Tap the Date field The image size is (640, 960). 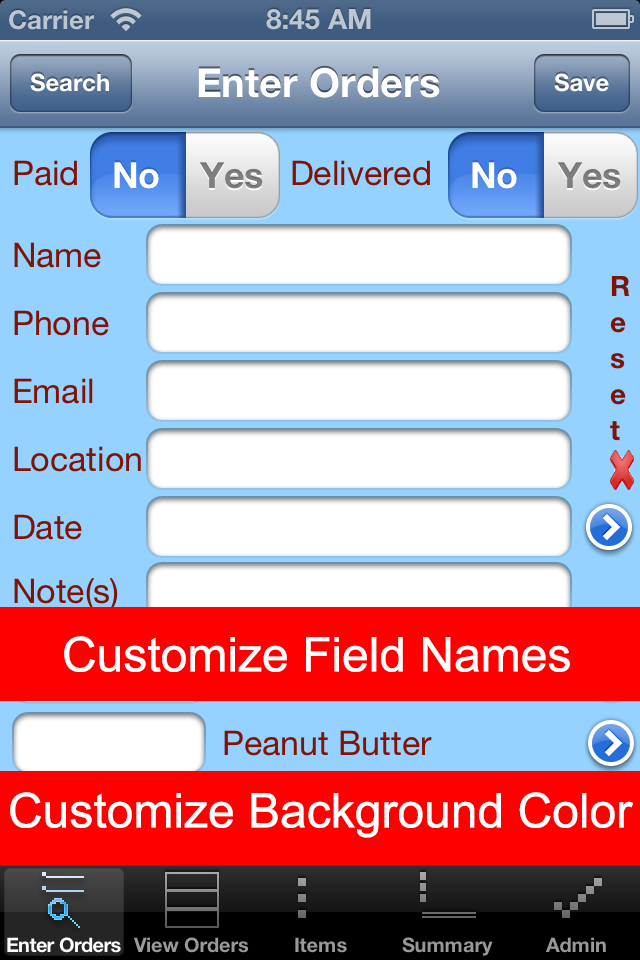358,527
